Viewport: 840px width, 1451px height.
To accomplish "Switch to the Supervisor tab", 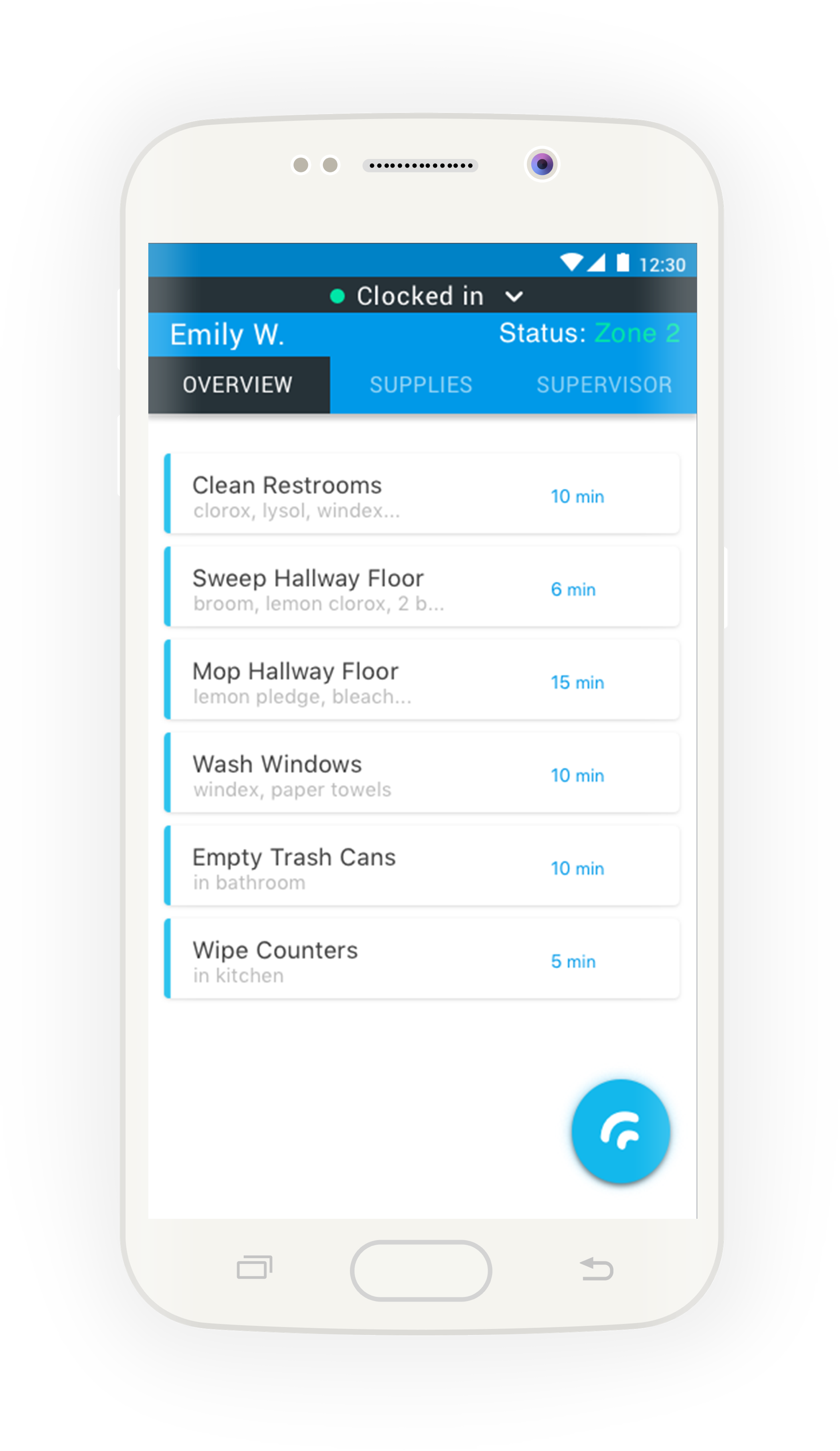I will point(604,385).
